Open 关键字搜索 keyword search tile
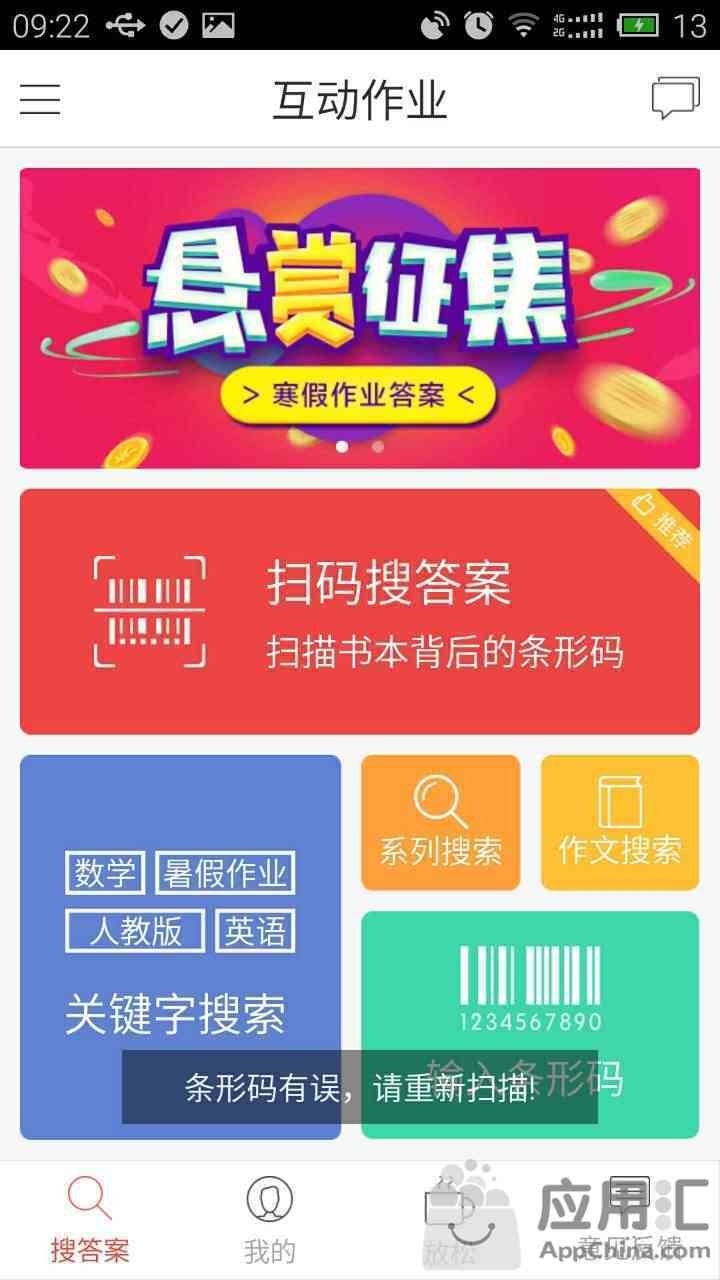Viewport: 720px width, 1280px height. pos(180,945)
